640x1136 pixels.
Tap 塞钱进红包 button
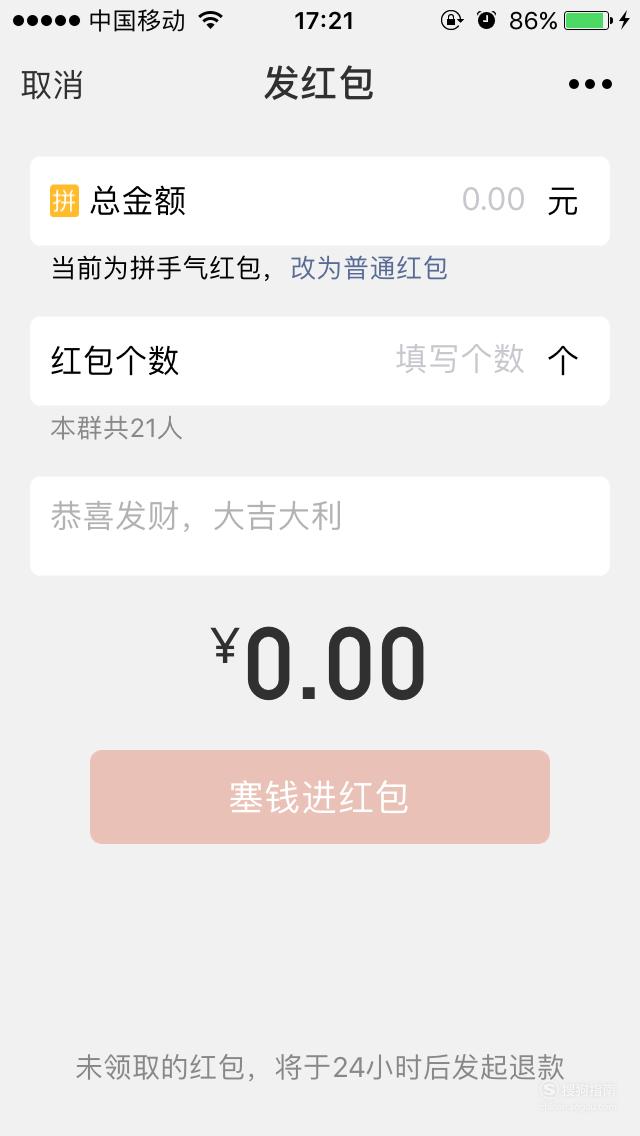320,797
